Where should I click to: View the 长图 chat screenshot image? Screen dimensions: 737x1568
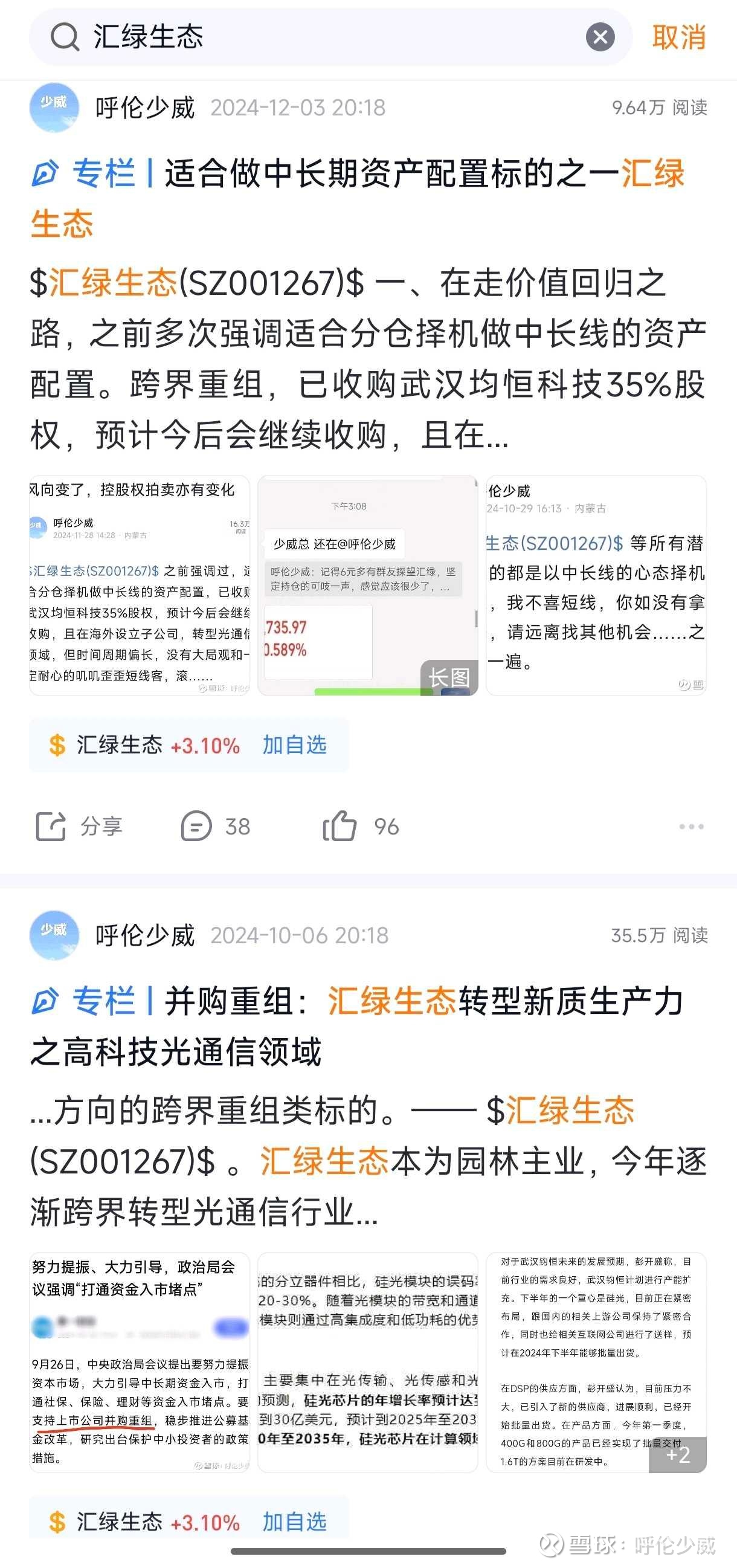tap(367, 585)
